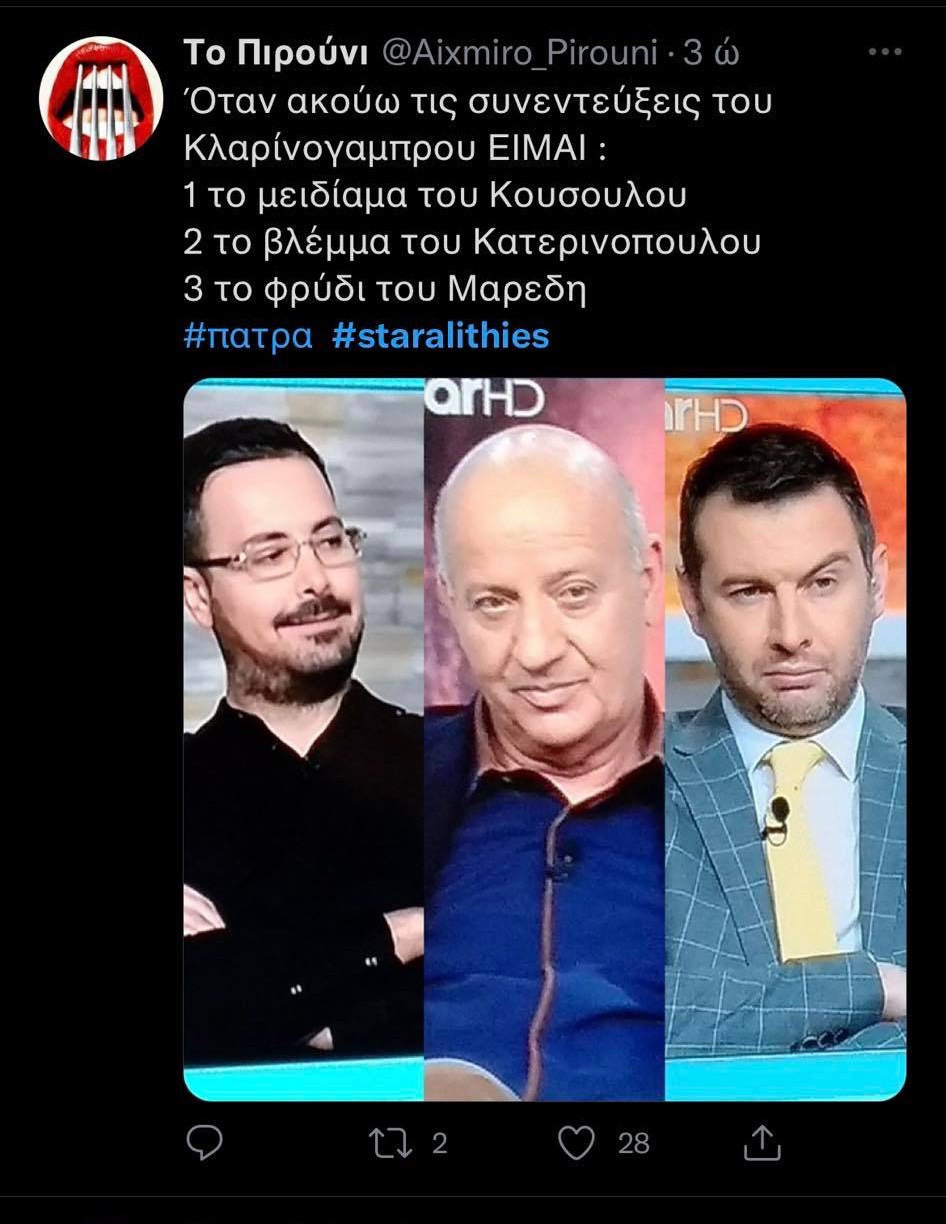Open the tweet's three-dot overflow menu
The width and height of the screenshot is (946, 1224).
pos(886,53)
